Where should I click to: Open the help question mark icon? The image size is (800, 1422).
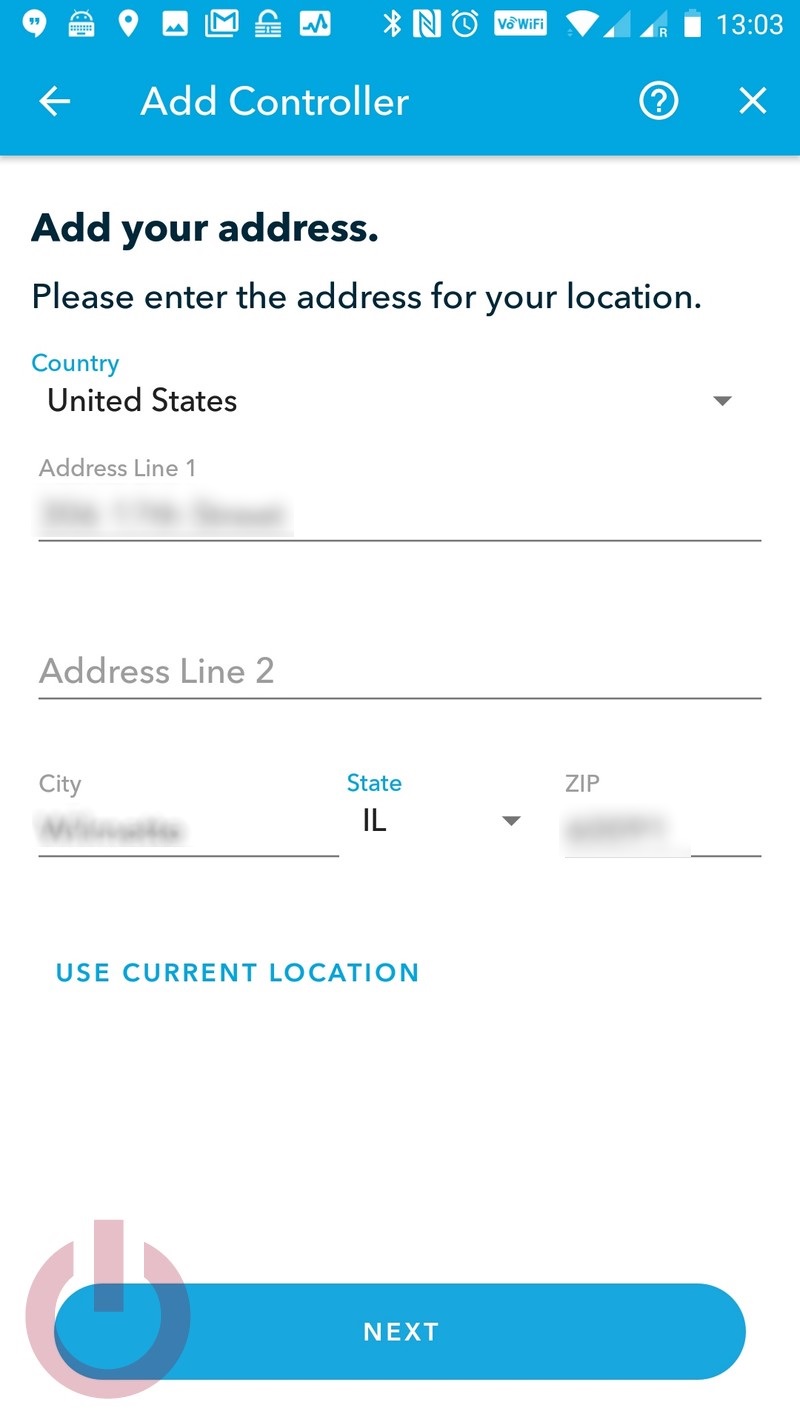[659, 101]
